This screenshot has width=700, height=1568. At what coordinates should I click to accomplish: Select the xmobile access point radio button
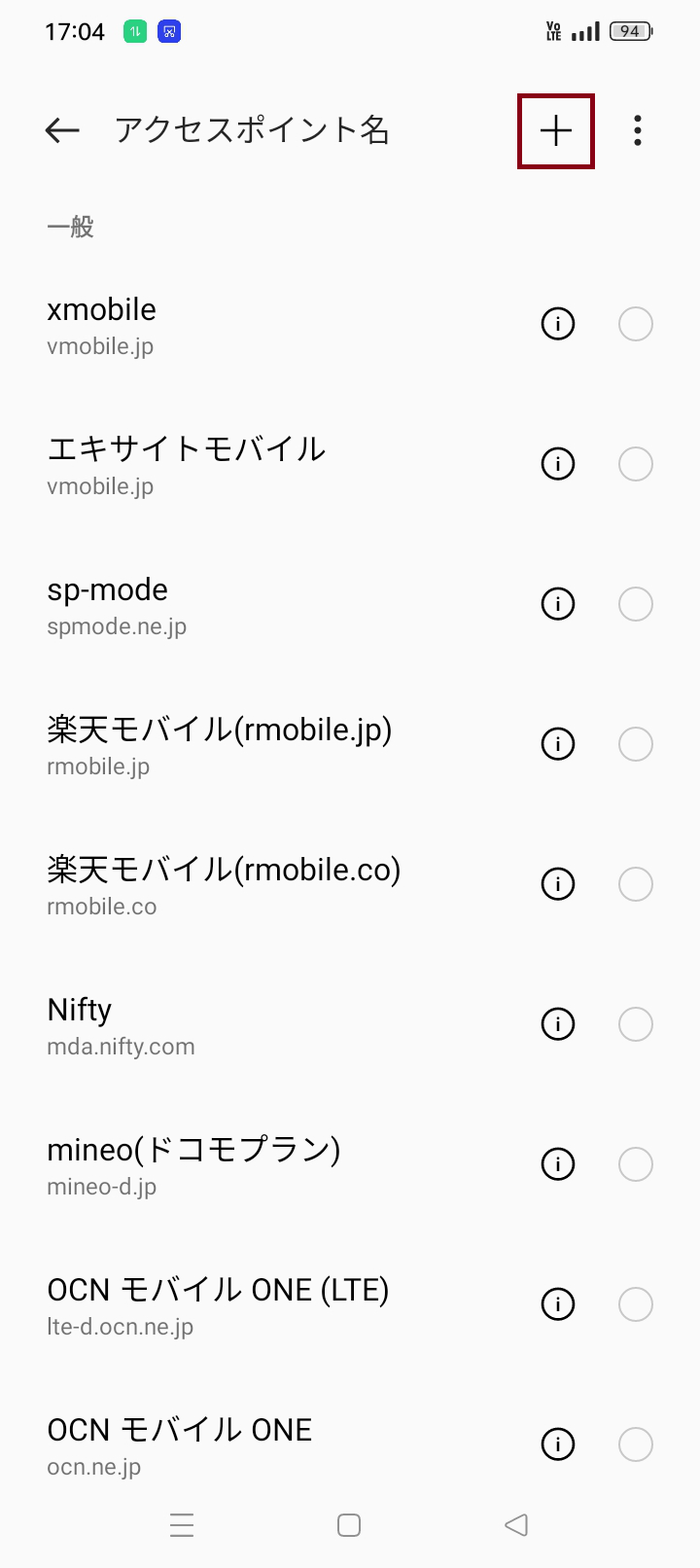635,324
